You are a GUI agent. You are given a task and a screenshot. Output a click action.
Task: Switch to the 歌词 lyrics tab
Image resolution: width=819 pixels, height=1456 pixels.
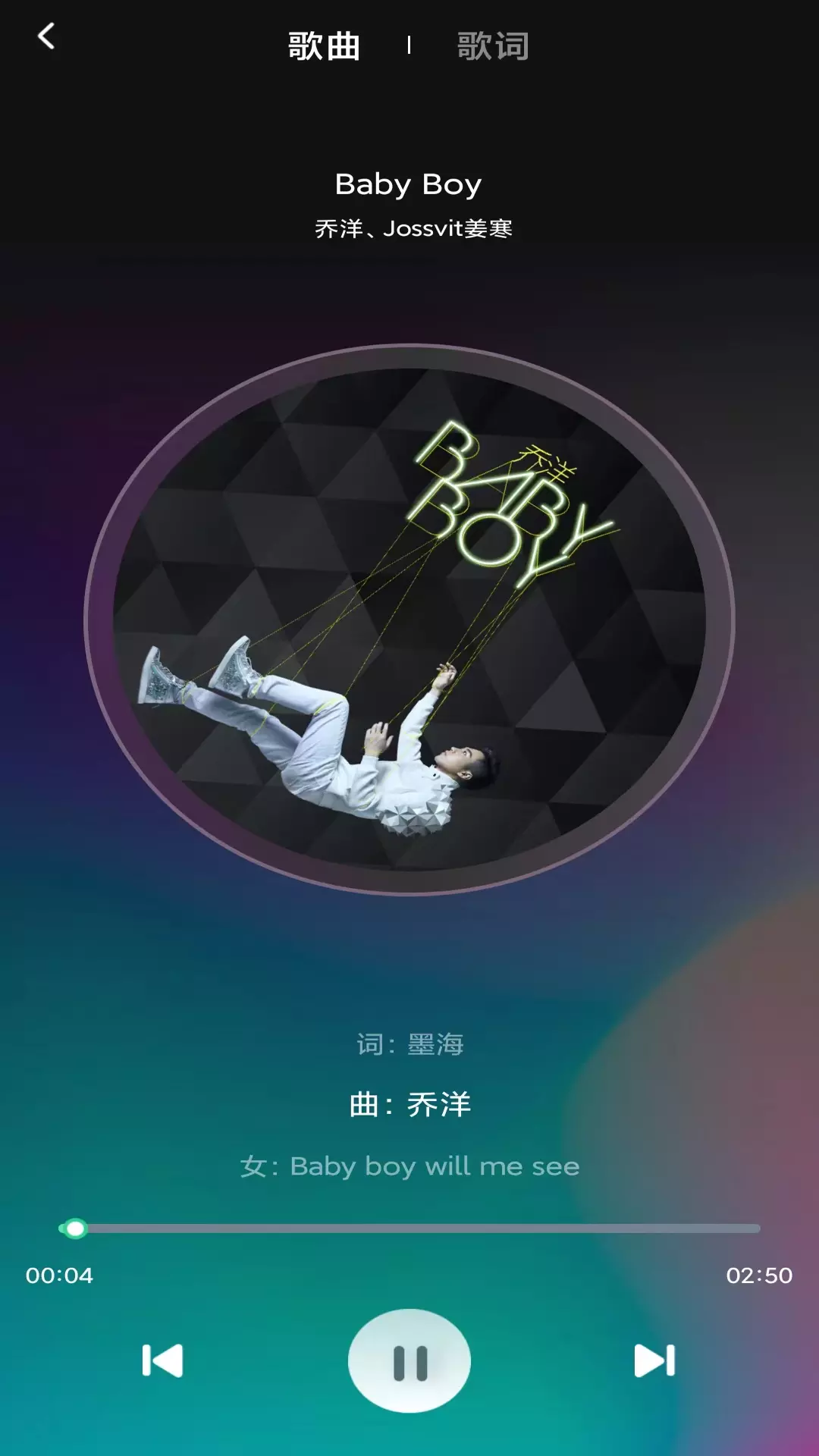tap(493, 46)
